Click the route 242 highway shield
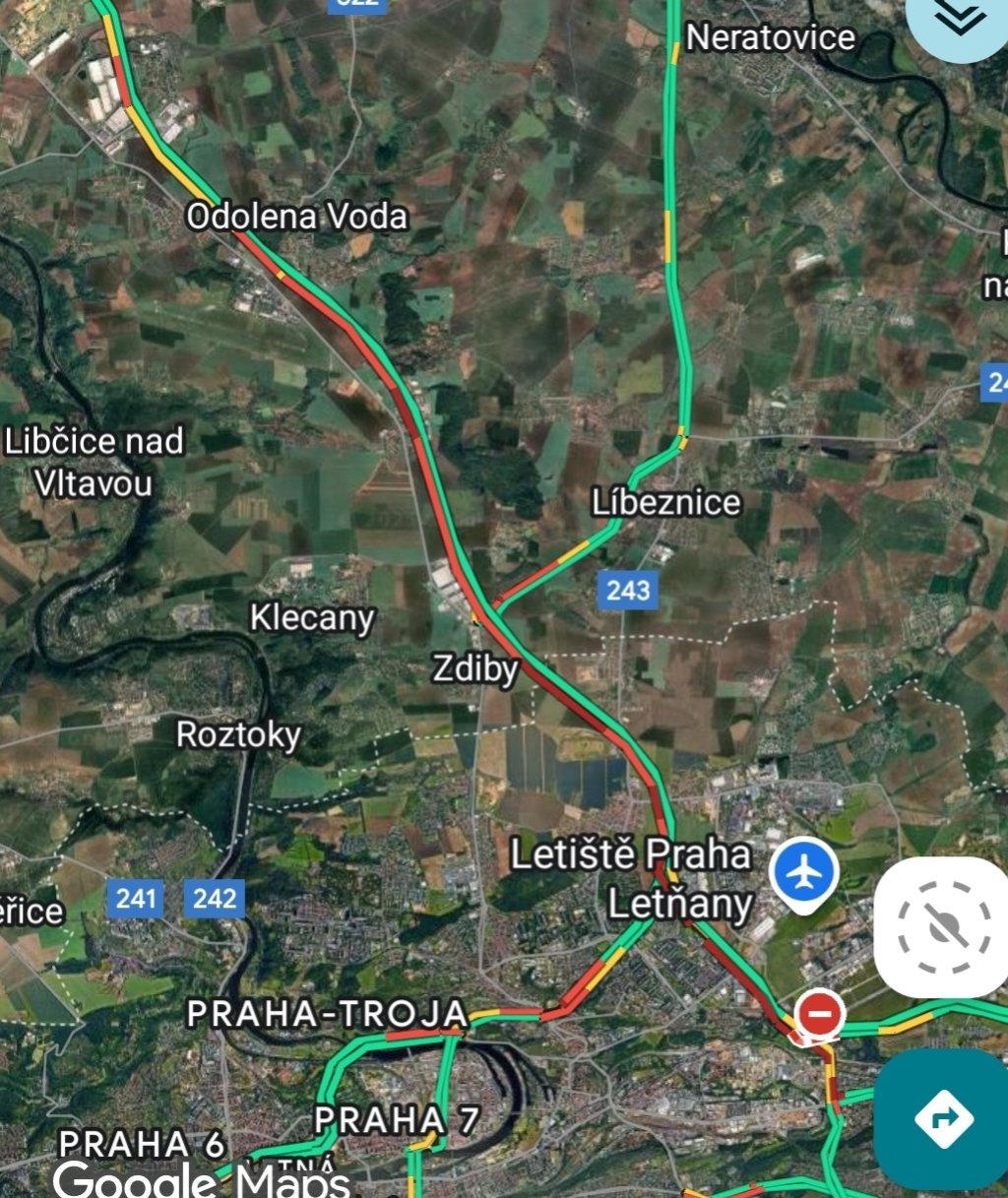The image size is (1008, 1198). (216, 898)
